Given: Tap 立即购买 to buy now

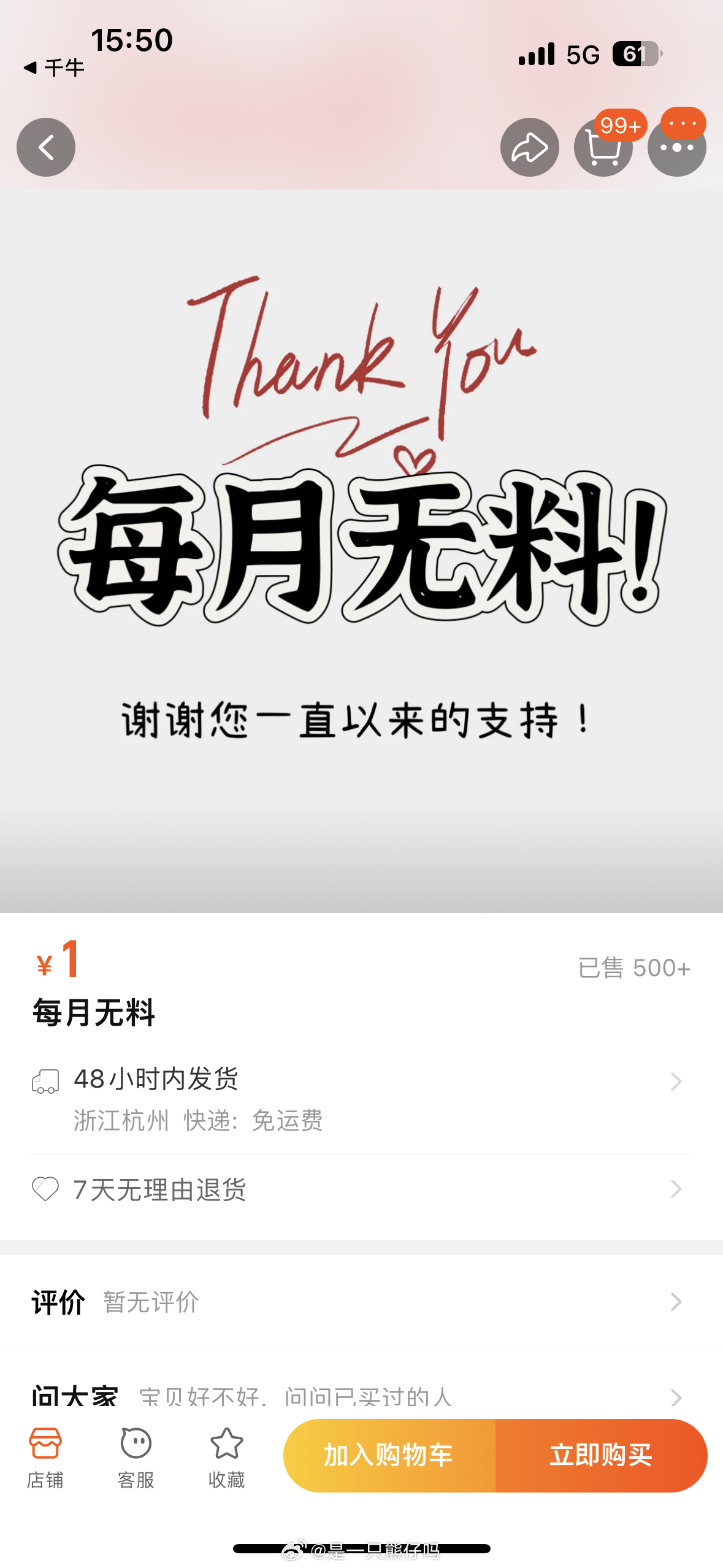Looking at the screenshot, I should pyautogui.click(x=601, y=1455).
